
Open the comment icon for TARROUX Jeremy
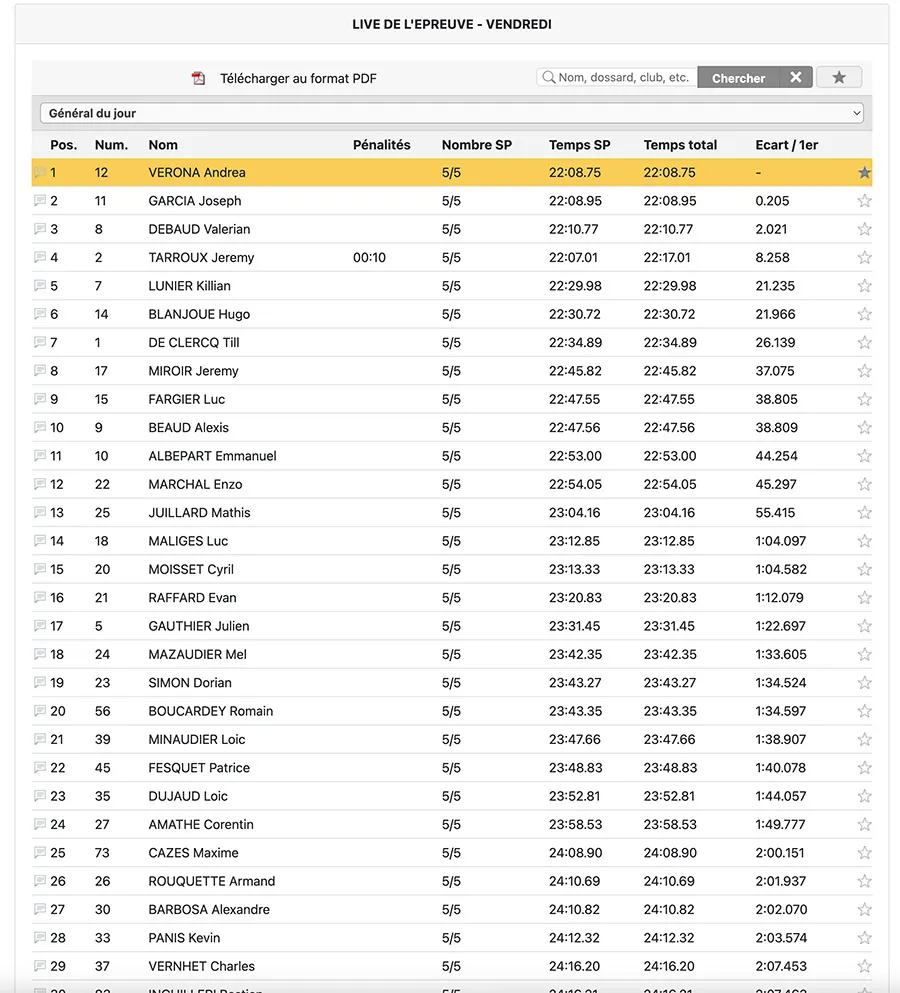point(40,257)
